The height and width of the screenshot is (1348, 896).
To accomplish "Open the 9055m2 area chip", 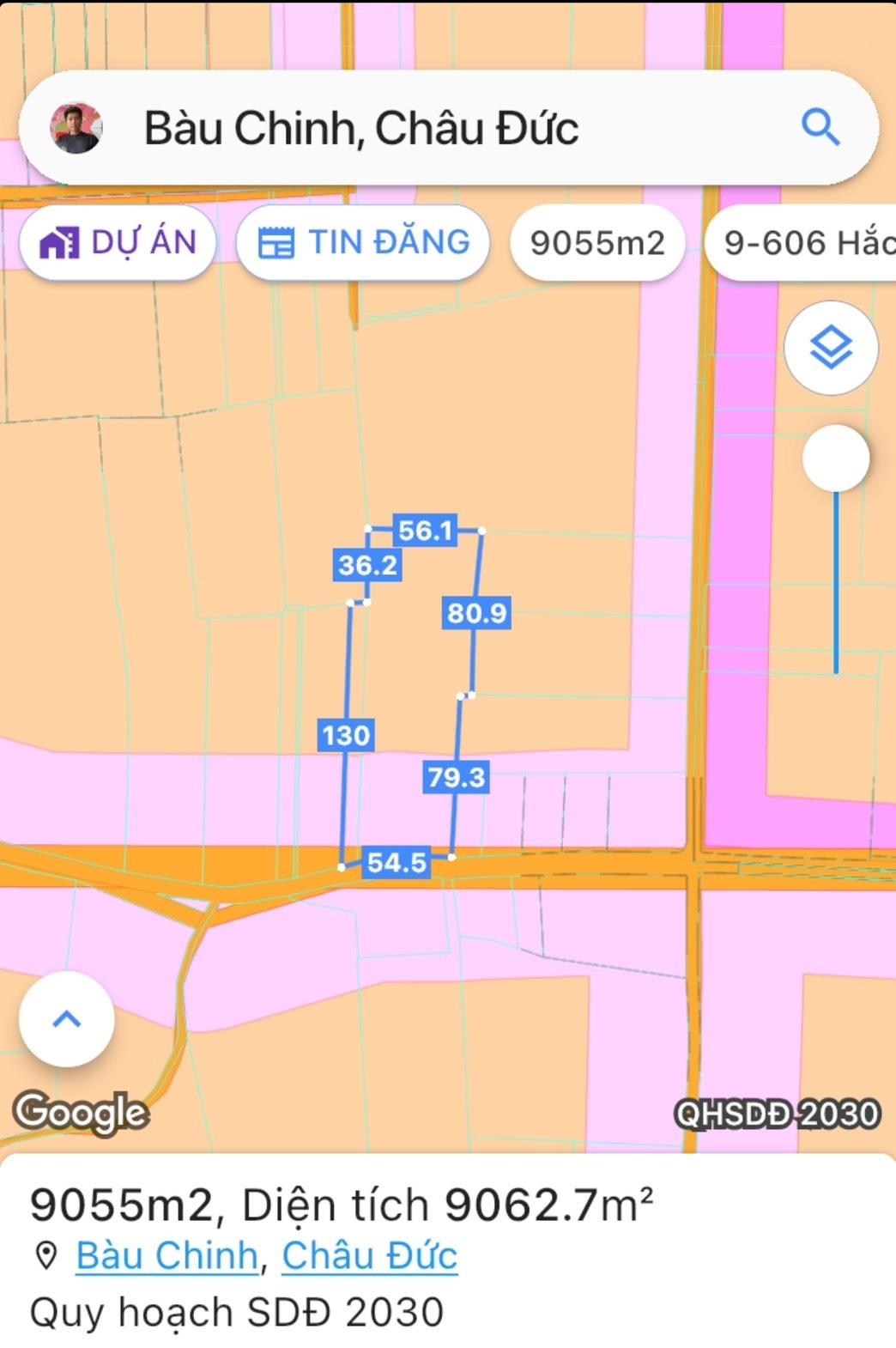I will pos(595,243).
